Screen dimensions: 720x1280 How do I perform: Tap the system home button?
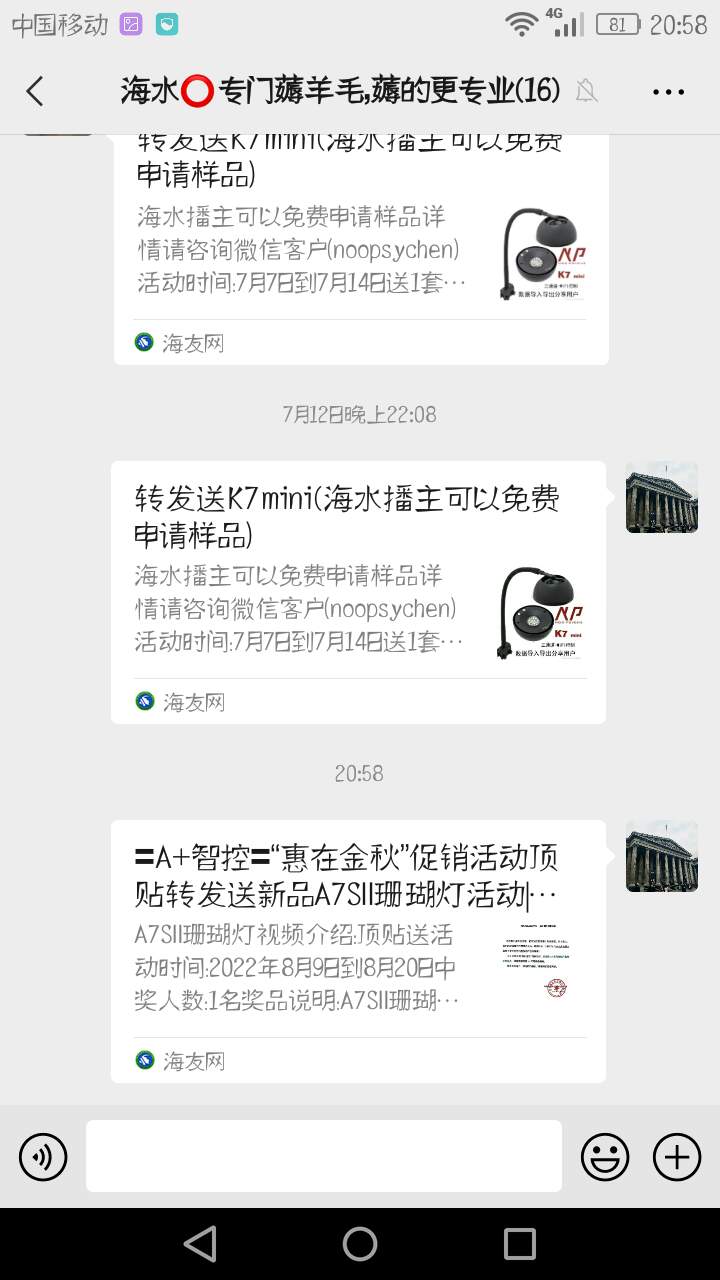360,1244
